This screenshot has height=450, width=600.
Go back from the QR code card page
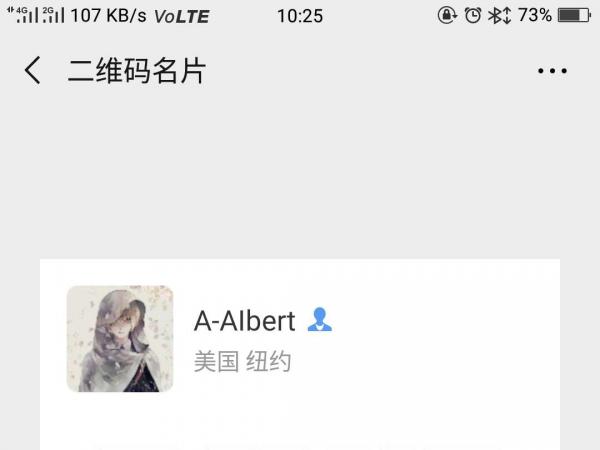(x=33, y=71)
